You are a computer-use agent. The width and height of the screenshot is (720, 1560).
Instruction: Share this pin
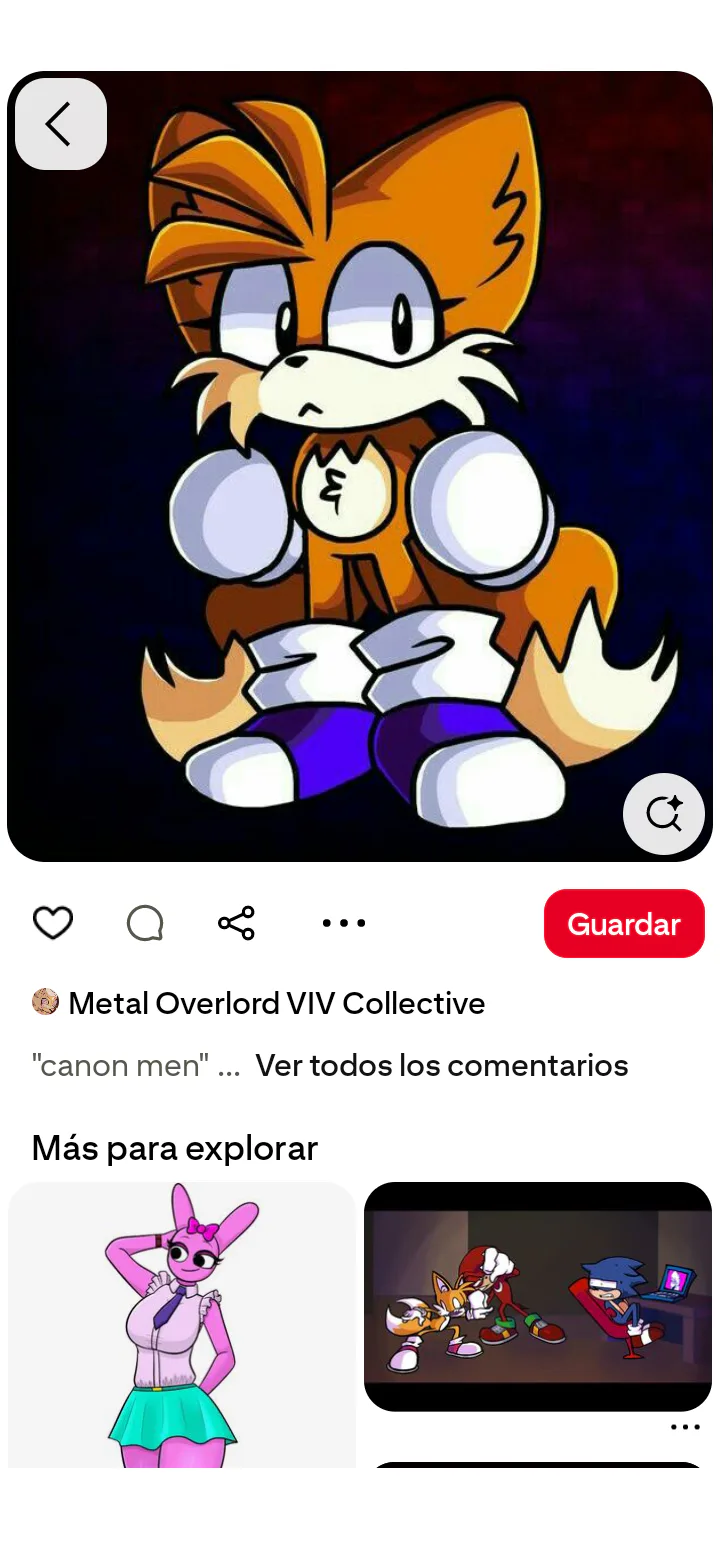tap(236, 923)
